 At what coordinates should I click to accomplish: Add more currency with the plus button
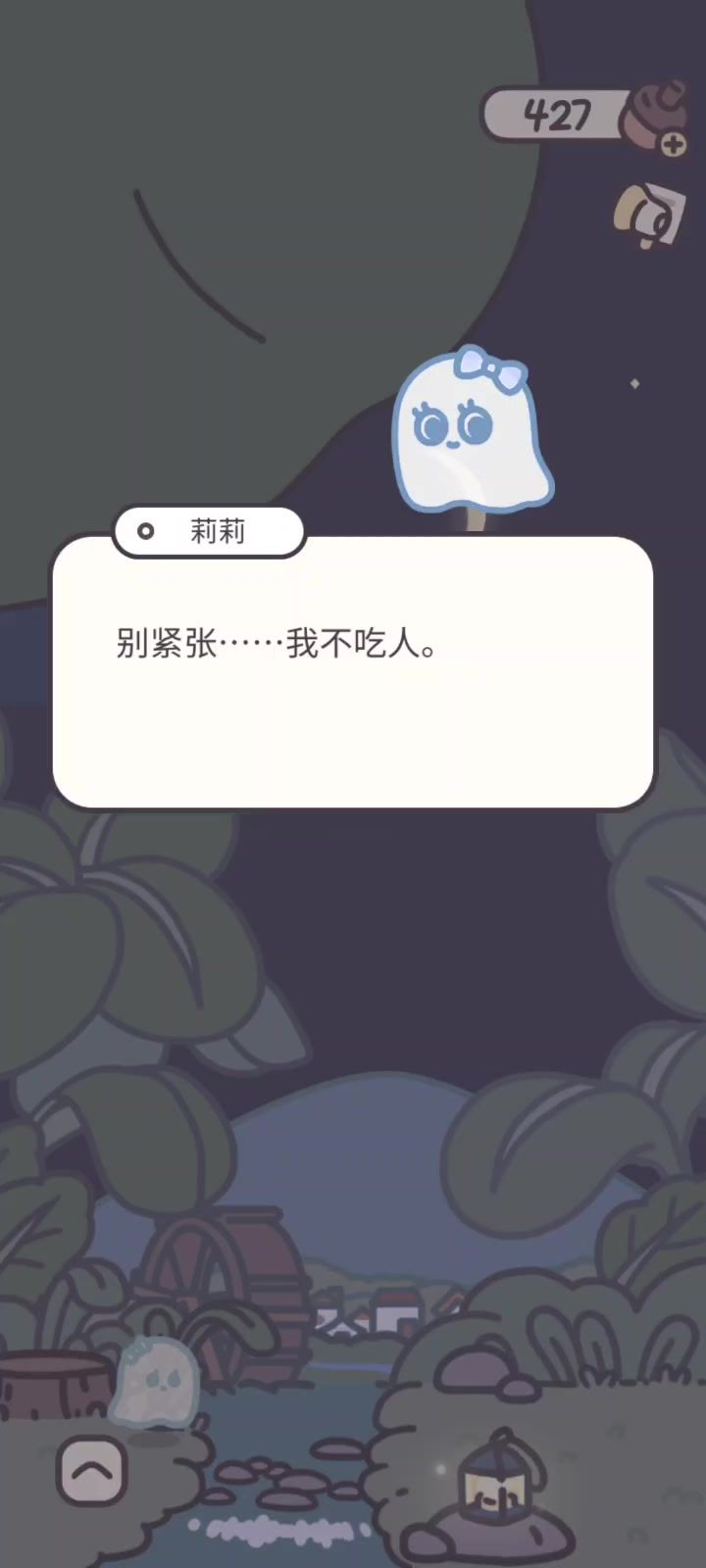pyautogui.click(x=673, y=144)
